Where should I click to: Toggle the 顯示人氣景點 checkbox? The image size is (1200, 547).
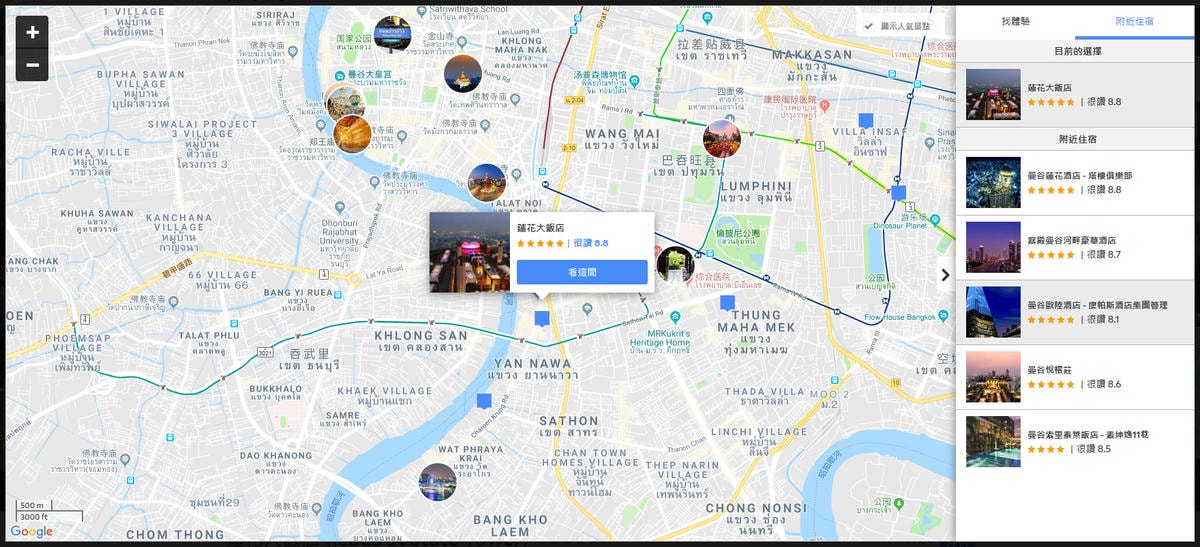[870, 27]
